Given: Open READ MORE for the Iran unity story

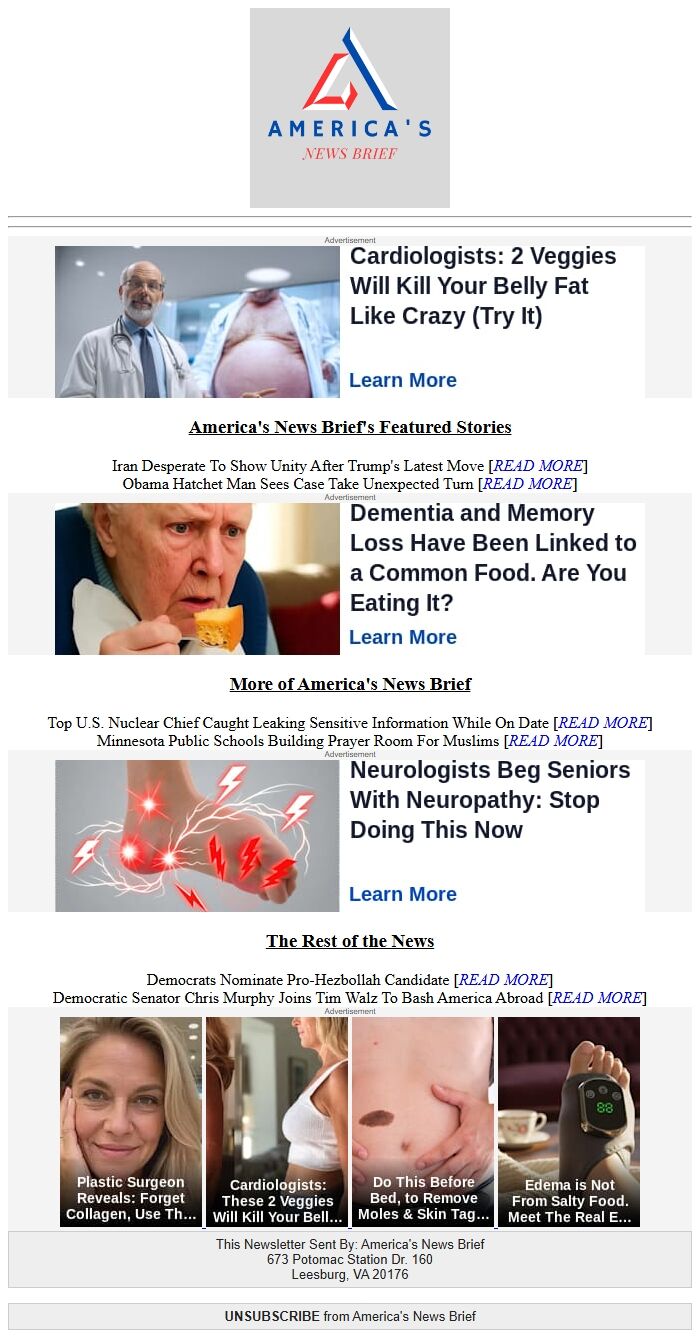Looking at the screenshot, I should click(538, 466).
